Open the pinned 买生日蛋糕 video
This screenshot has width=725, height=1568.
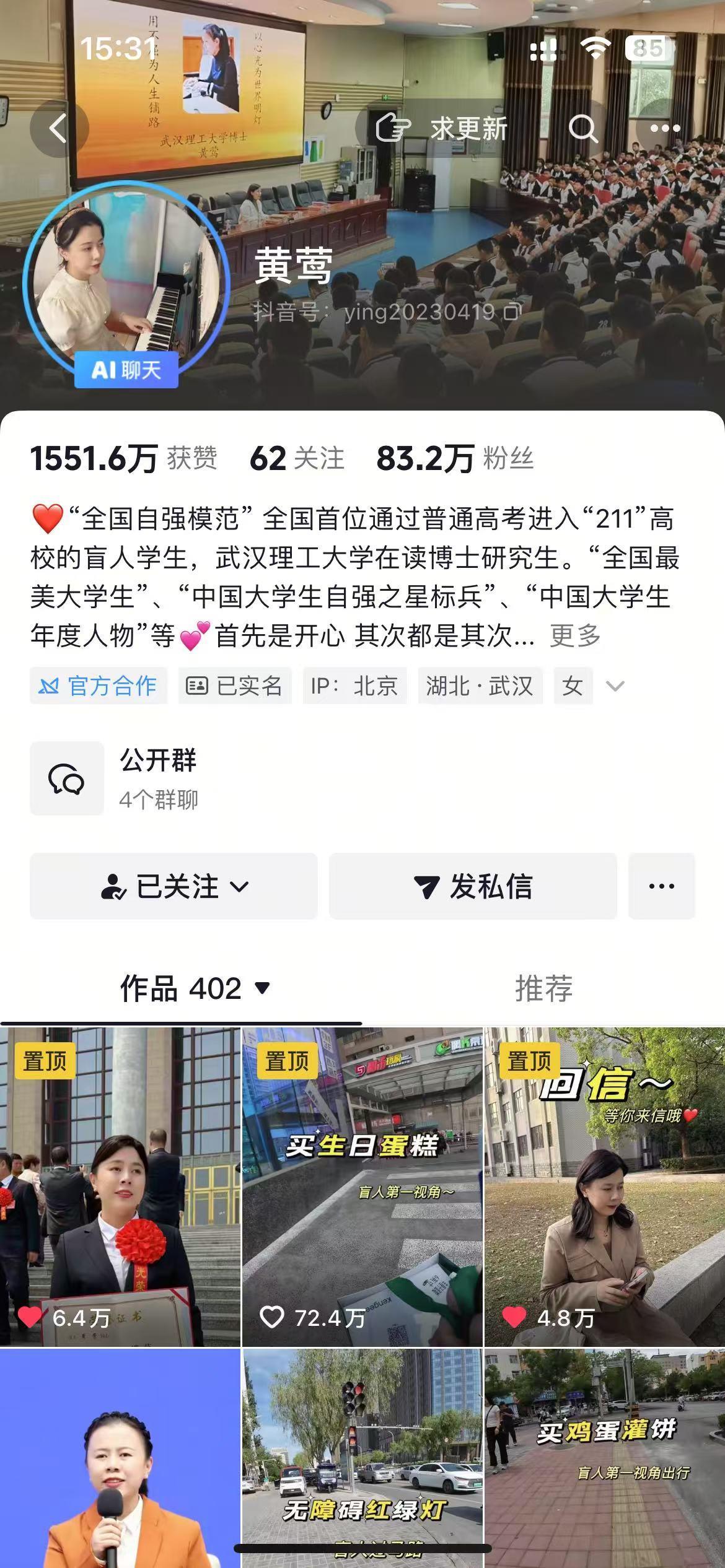pos(362,1186)
